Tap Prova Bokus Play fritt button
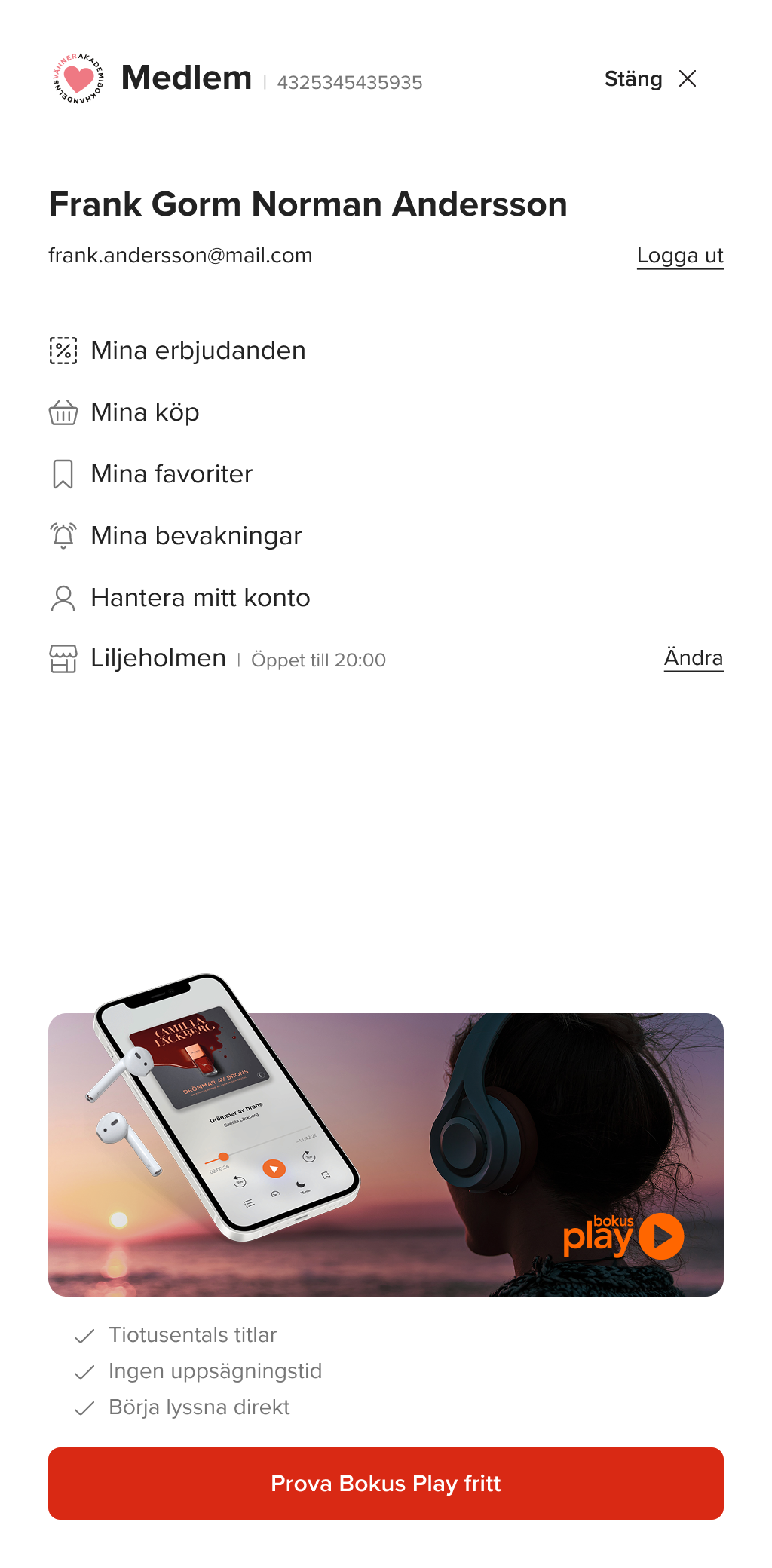Screen dimensions: 772x1568 tap(386, 1484)
